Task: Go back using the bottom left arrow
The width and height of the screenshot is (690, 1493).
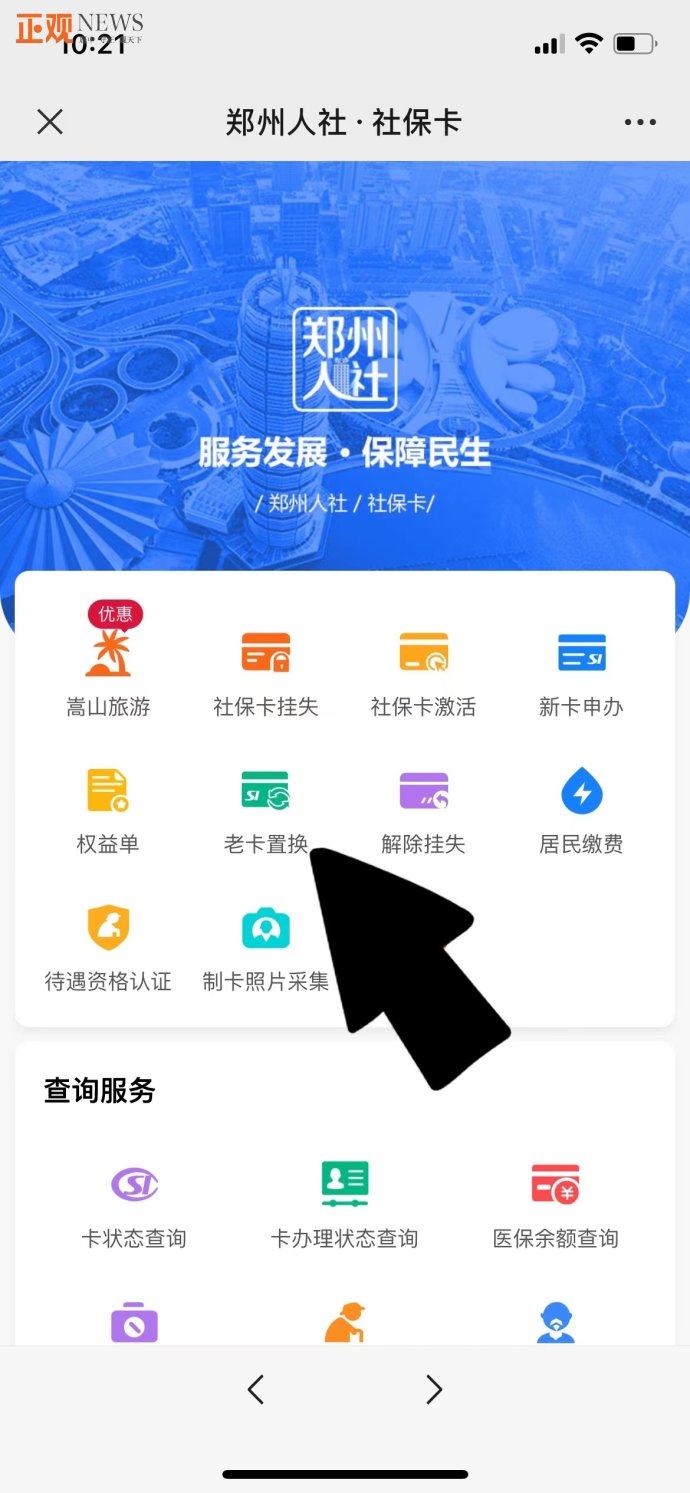Action: point(256,1389)
